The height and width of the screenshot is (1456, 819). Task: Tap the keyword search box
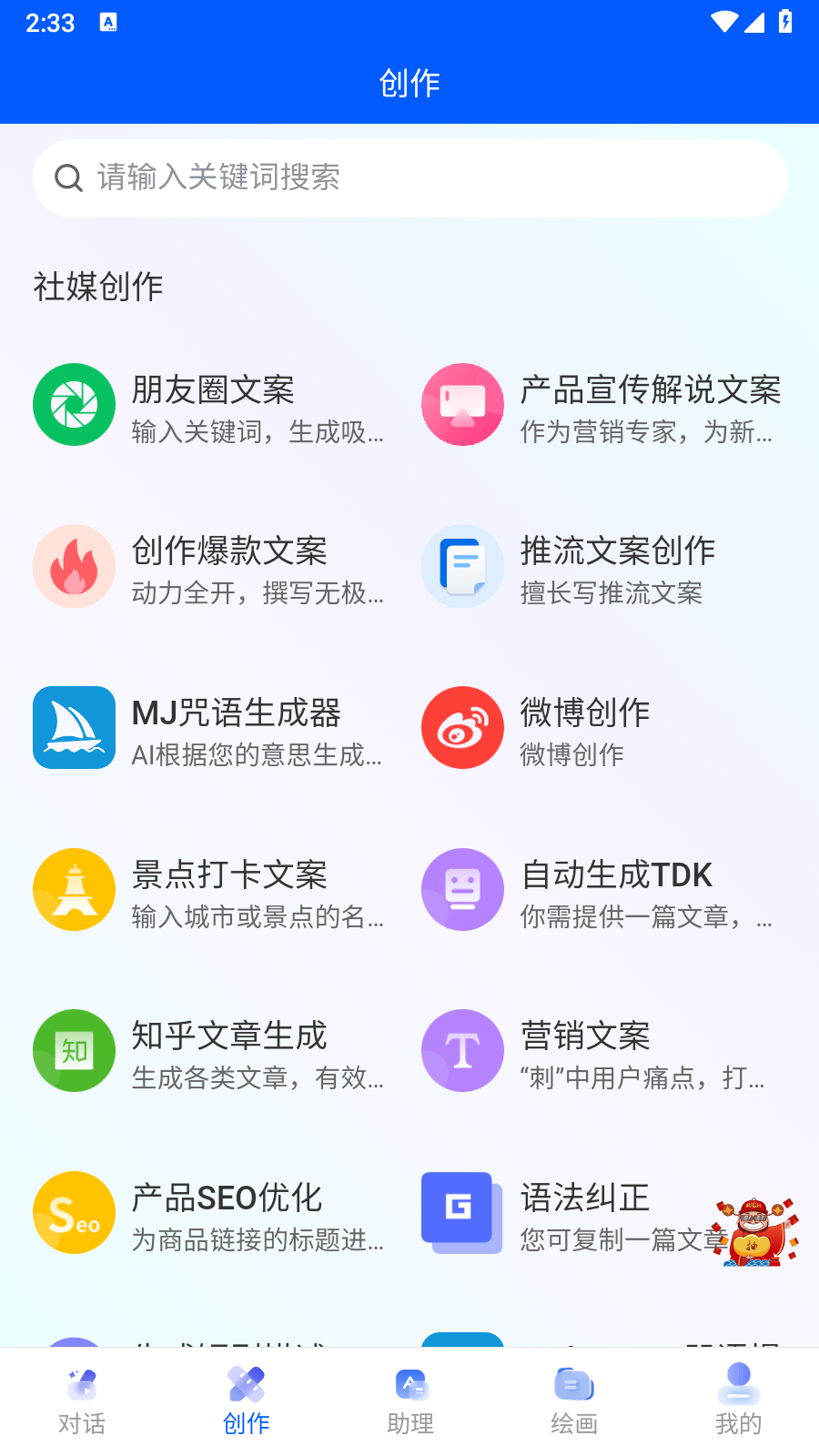[x=409, y=178]
